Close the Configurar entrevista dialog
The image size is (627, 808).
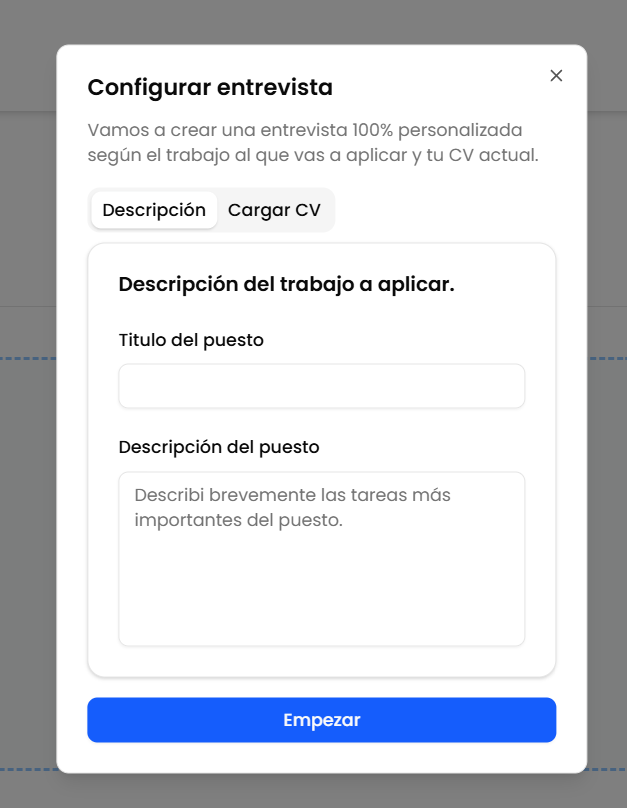pyautogui.click(x=556, y=76)
